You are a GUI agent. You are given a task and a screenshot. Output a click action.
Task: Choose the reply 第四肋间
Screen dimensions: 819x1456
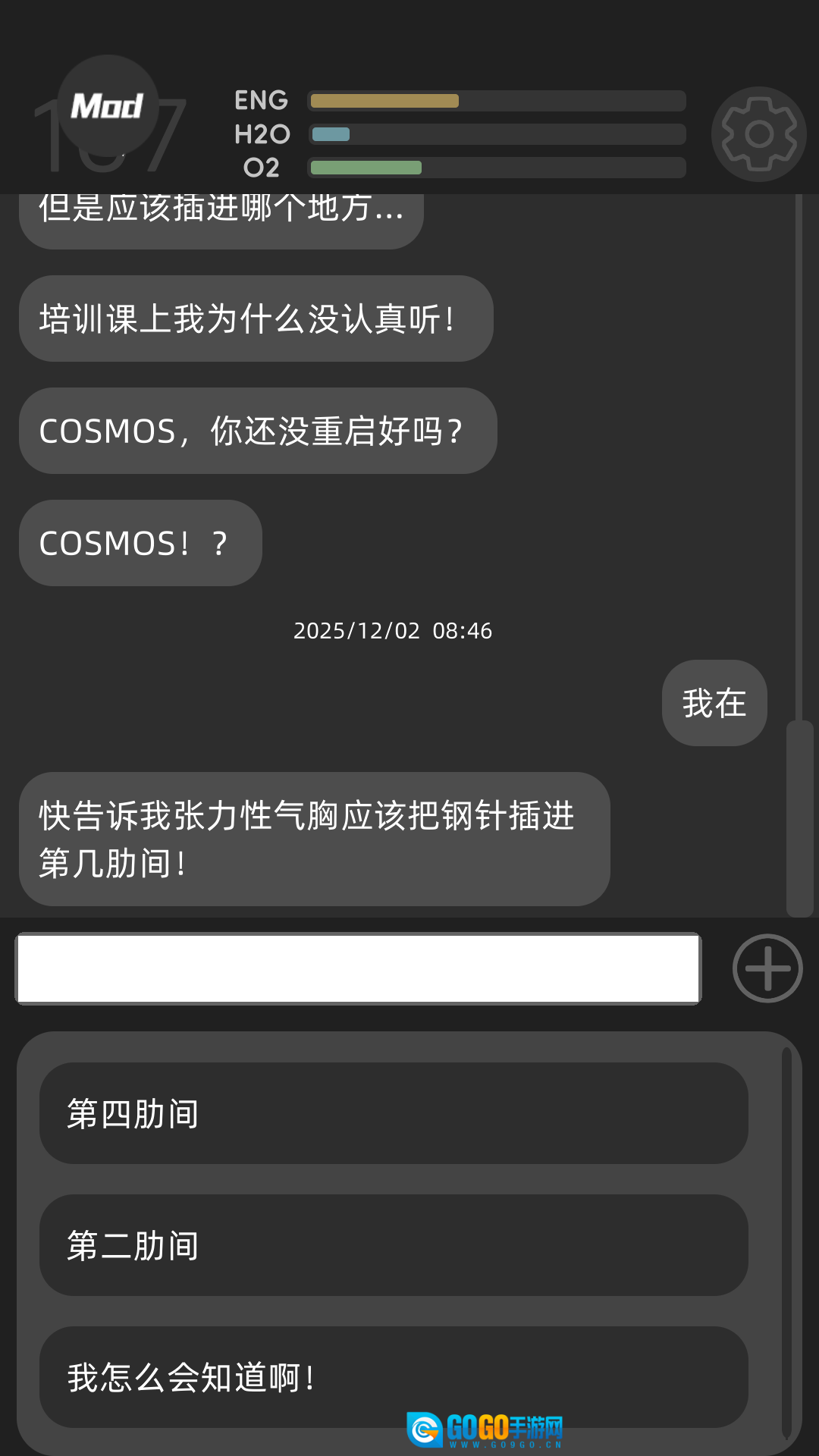point(394,1113)
